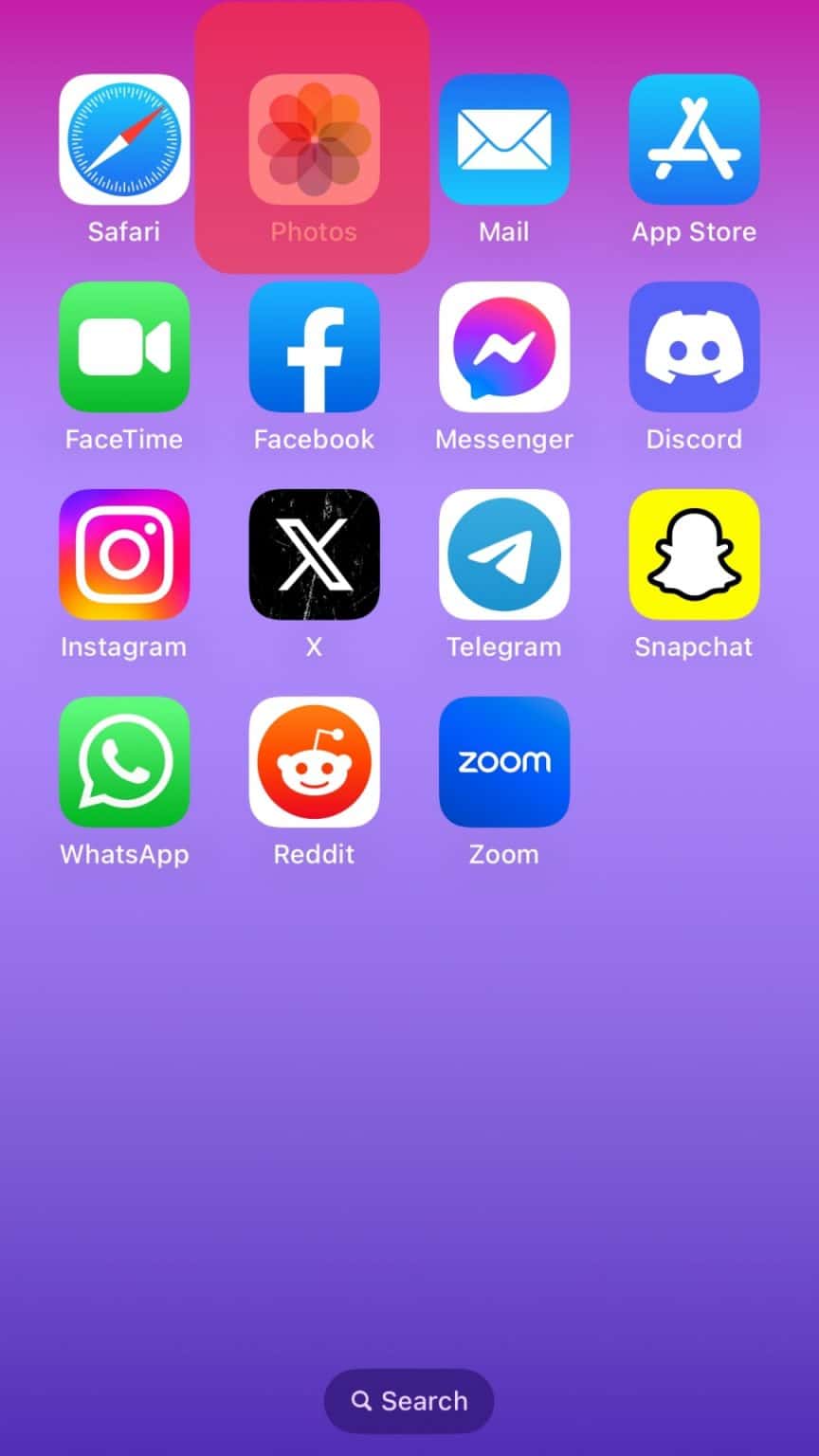
Task: Open Facebook
Action: (x=314, y=347)
